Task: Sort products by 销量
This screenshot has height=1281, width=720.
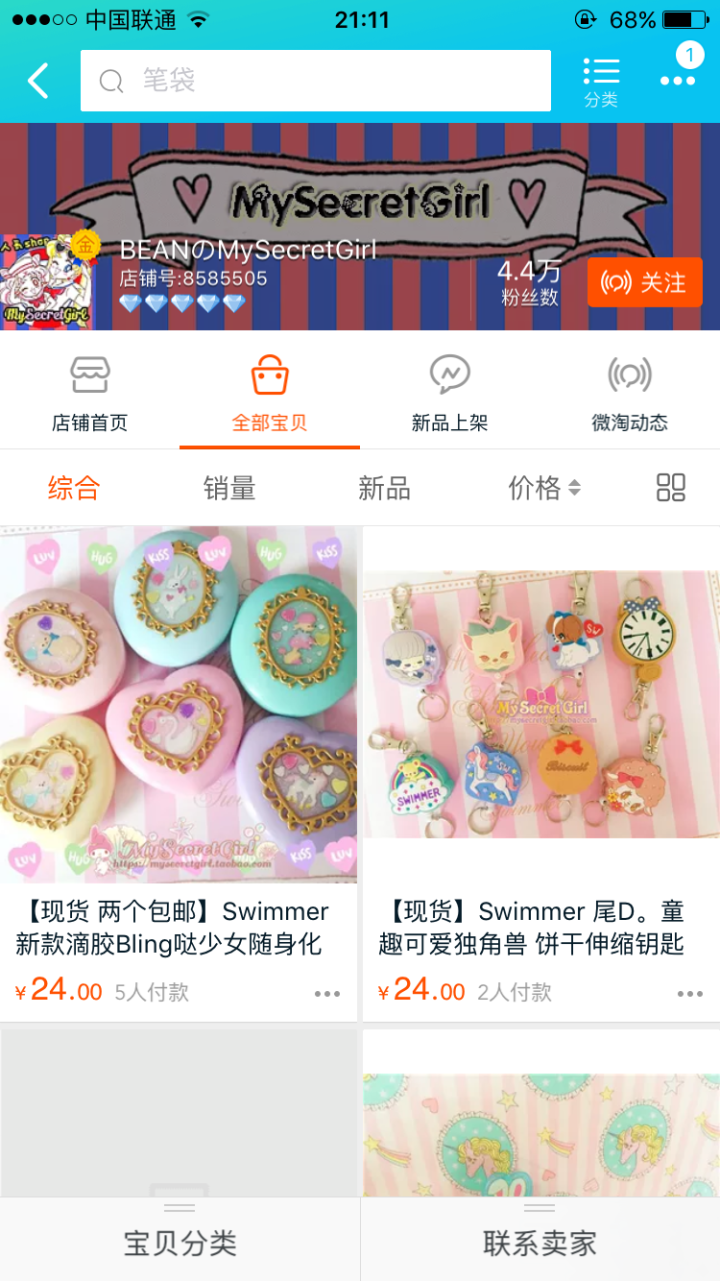Action: [x=229, y=488]
